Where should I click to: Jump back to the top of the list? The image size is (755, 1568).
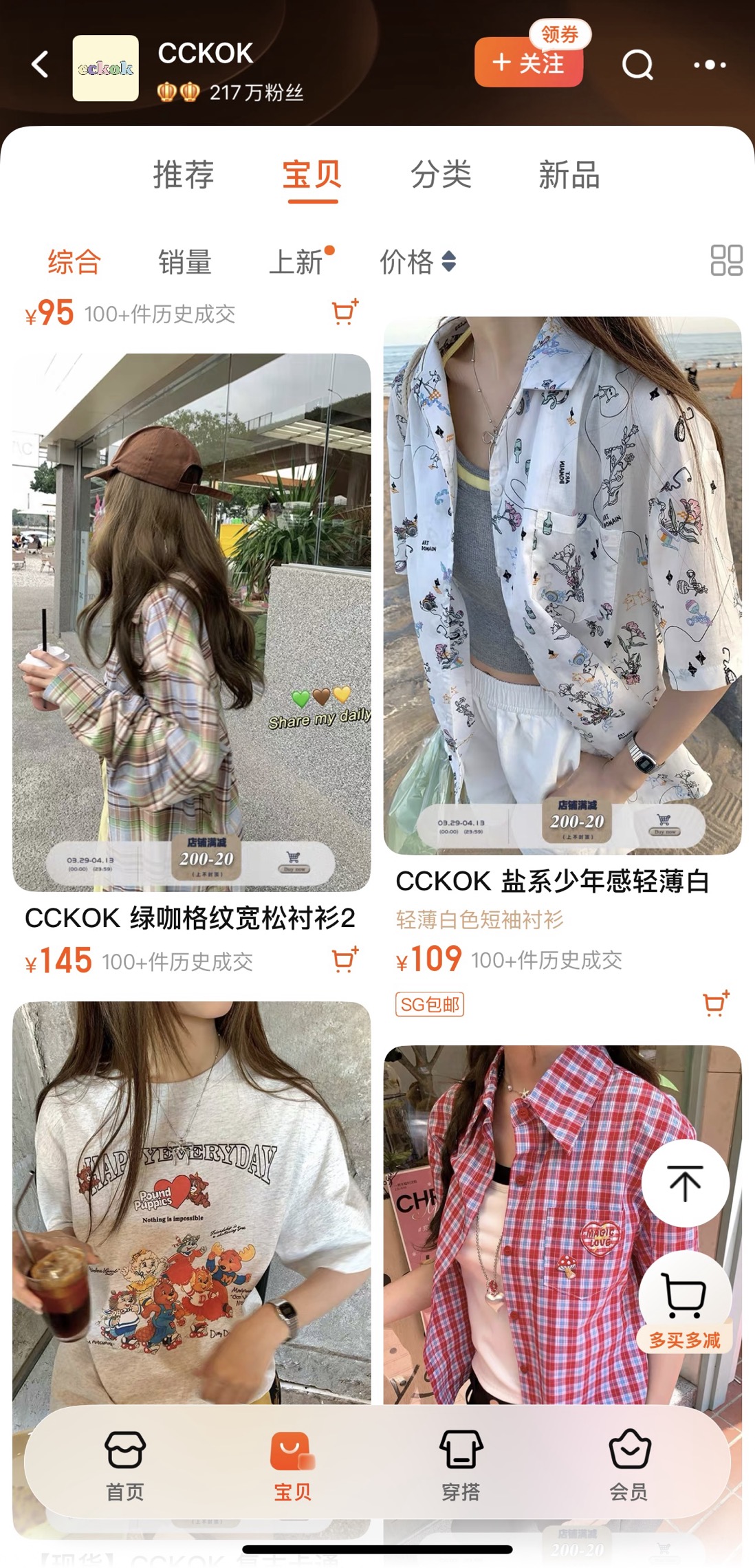[x=685, y=1183]
